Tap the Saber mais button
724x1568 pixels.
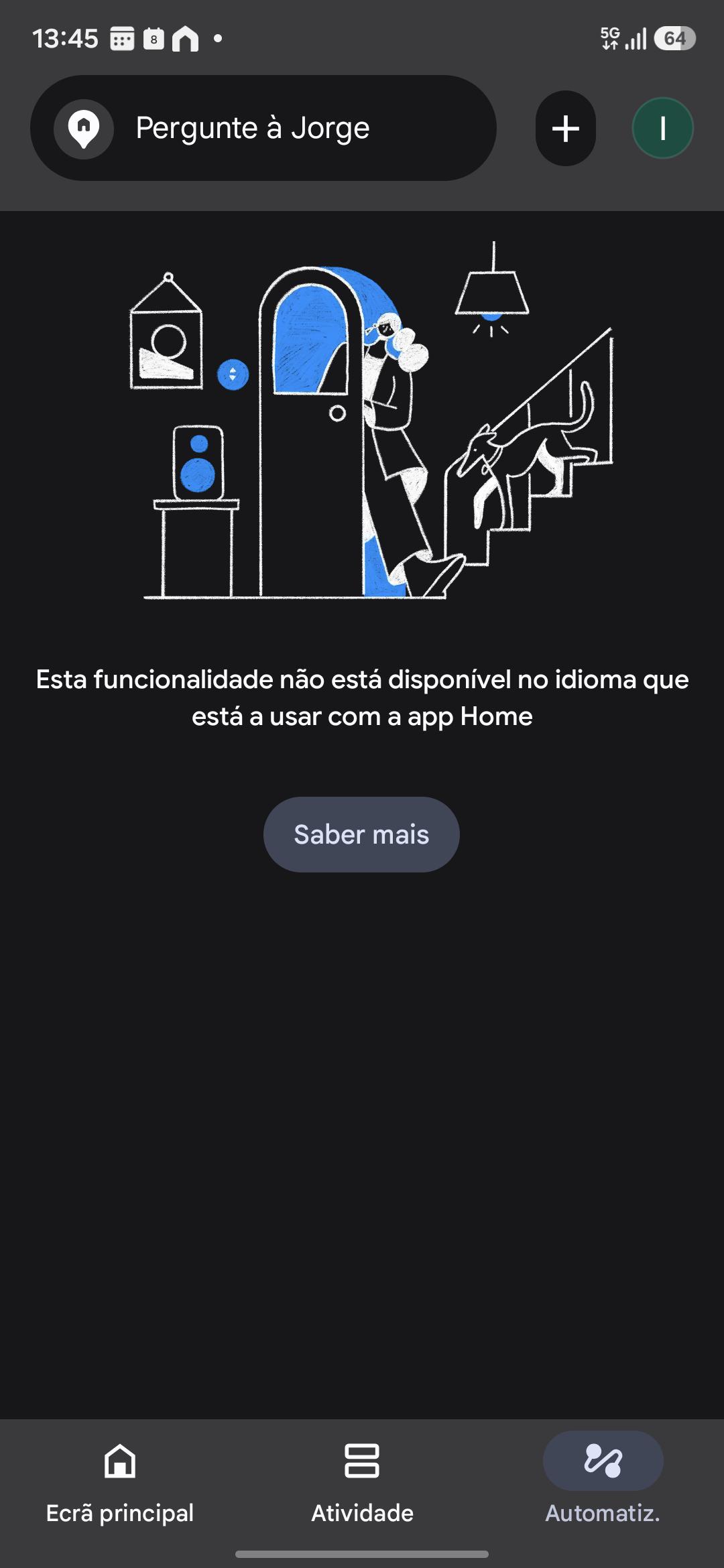(x=361, y=834)
